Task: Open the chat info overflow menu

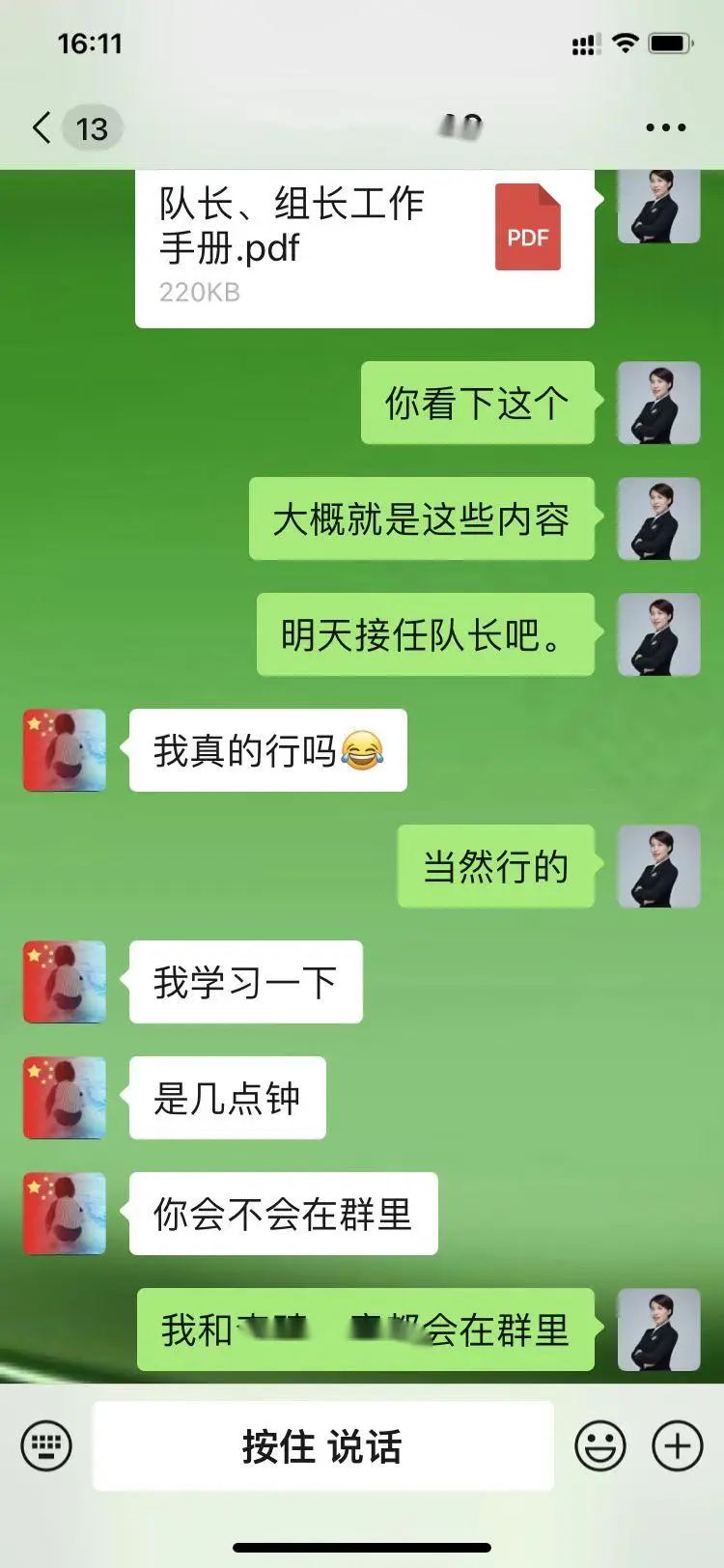Action: 665,127
